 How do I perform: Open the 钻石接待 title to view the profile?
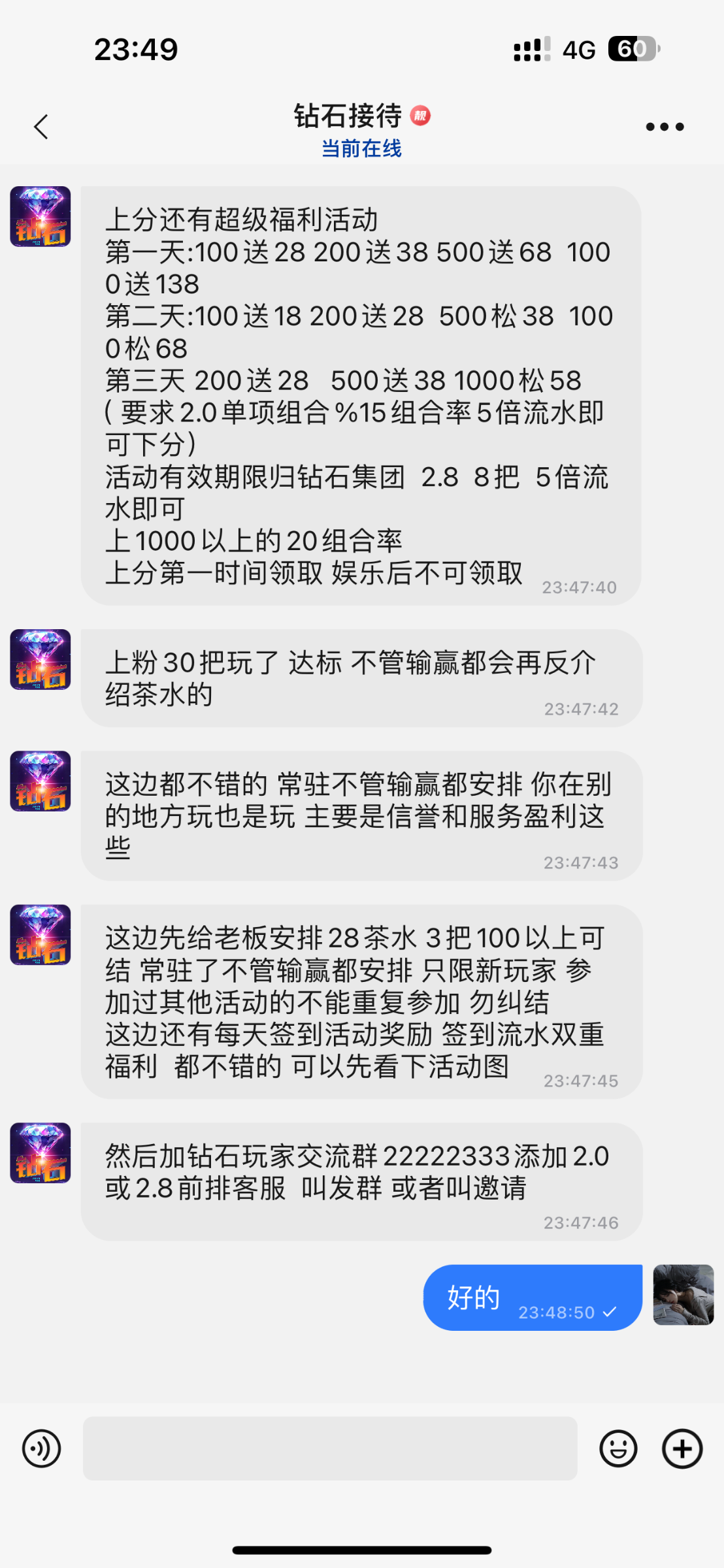pos(348,117)
